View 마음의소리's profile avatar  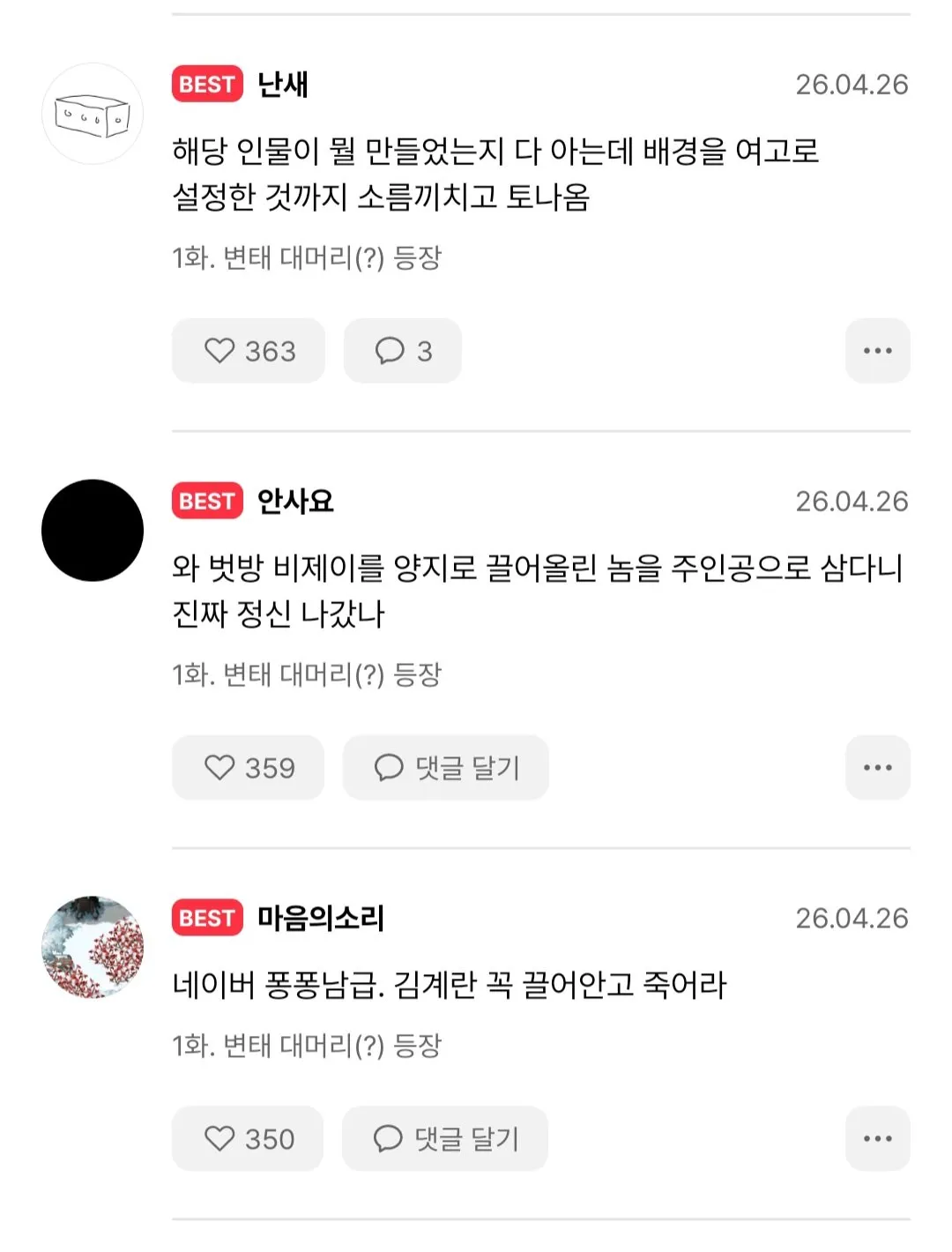tap(93, 947)
